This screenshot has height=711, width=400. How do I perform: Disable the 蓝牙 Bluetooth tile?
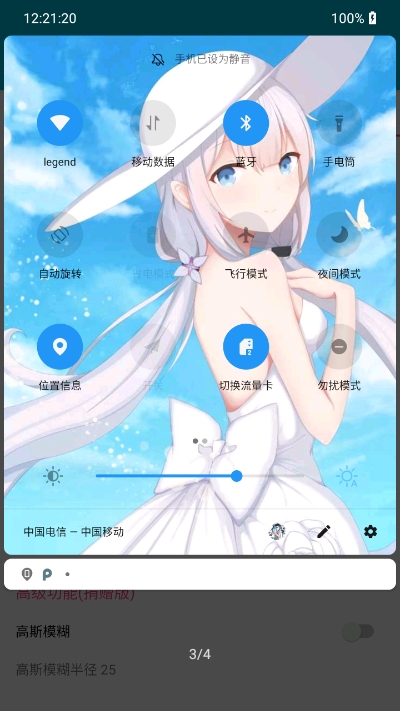(x=246, y=123)
